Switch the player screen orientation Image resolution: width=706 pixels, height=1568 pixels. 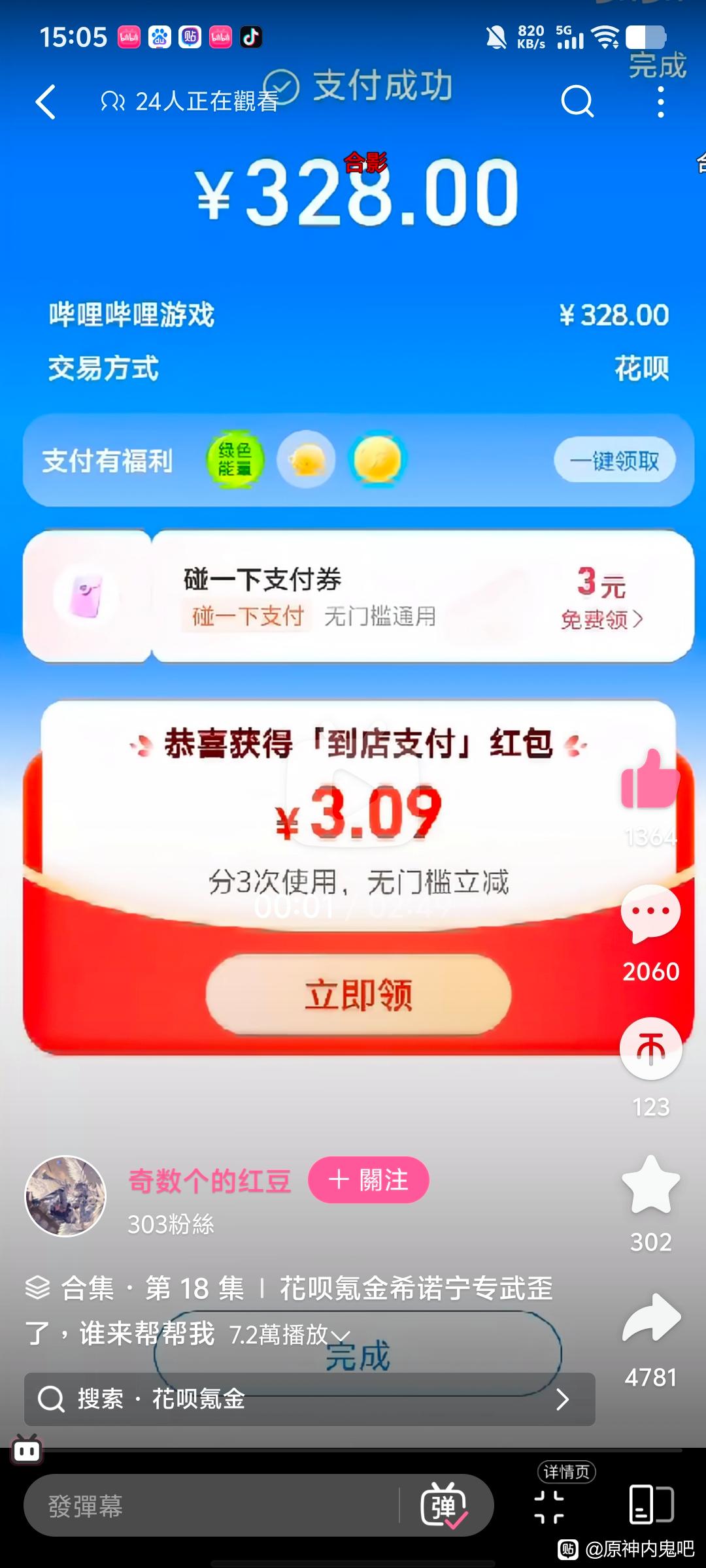point(650,1504)
